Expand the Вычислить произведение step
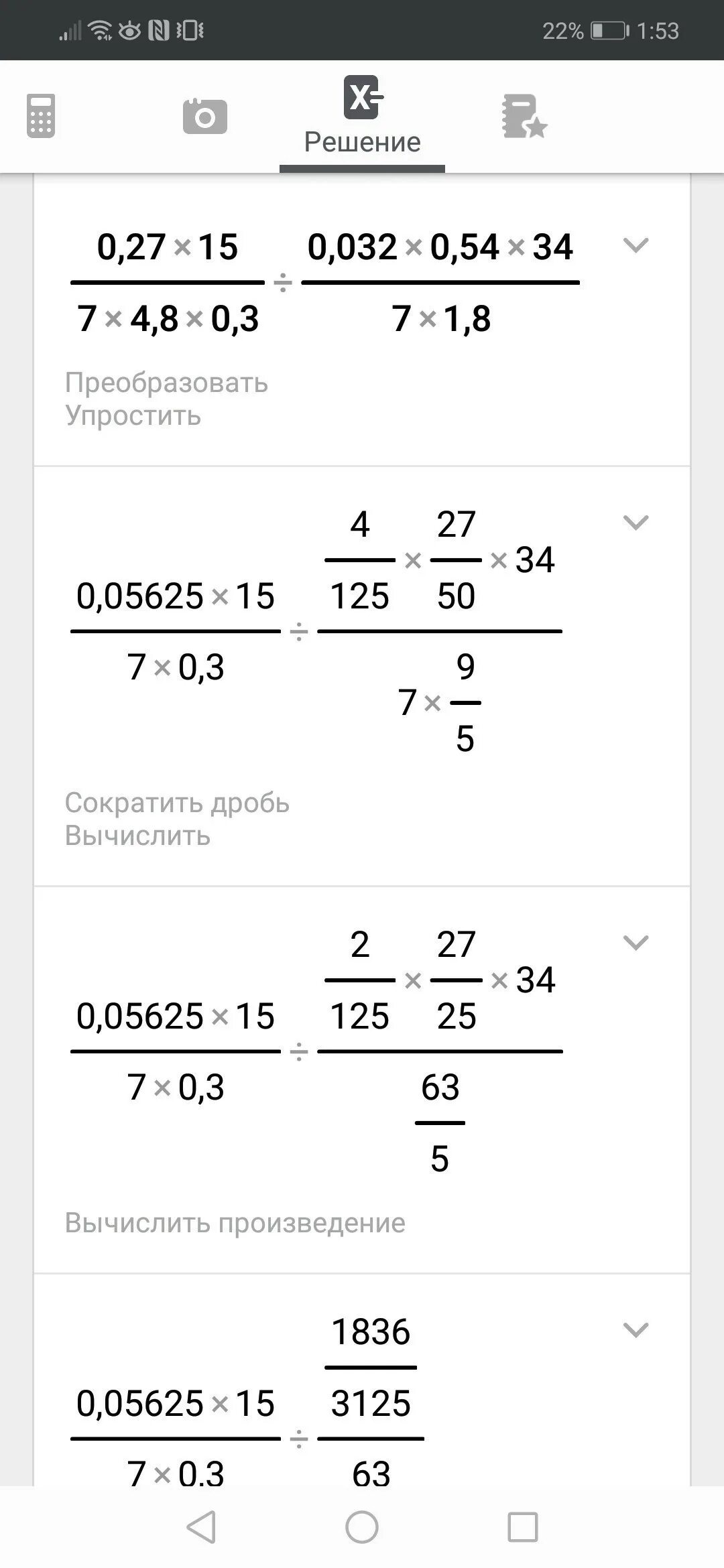Viewport: 724px width, 1568px height. point(636,942)
